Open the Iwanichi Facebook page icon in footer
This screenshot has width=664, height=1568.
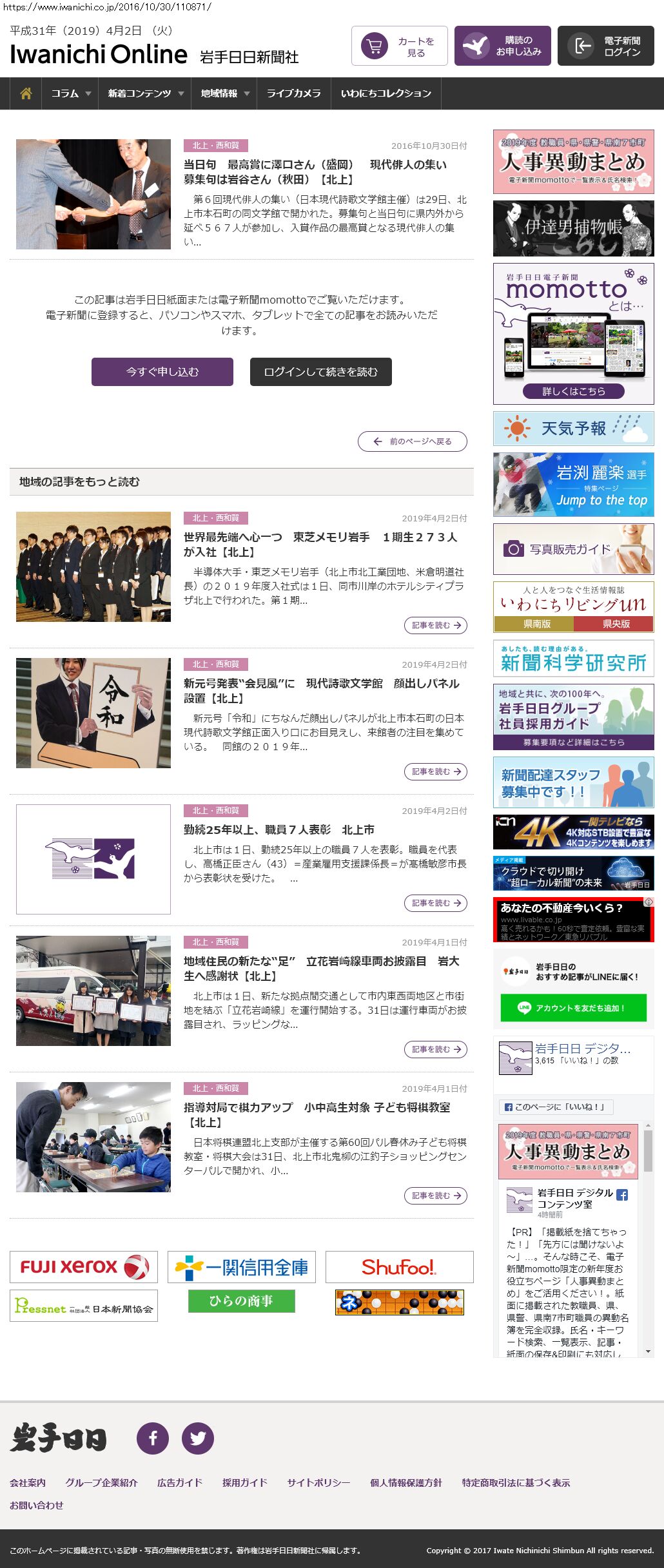click(x=153, y=1438)
